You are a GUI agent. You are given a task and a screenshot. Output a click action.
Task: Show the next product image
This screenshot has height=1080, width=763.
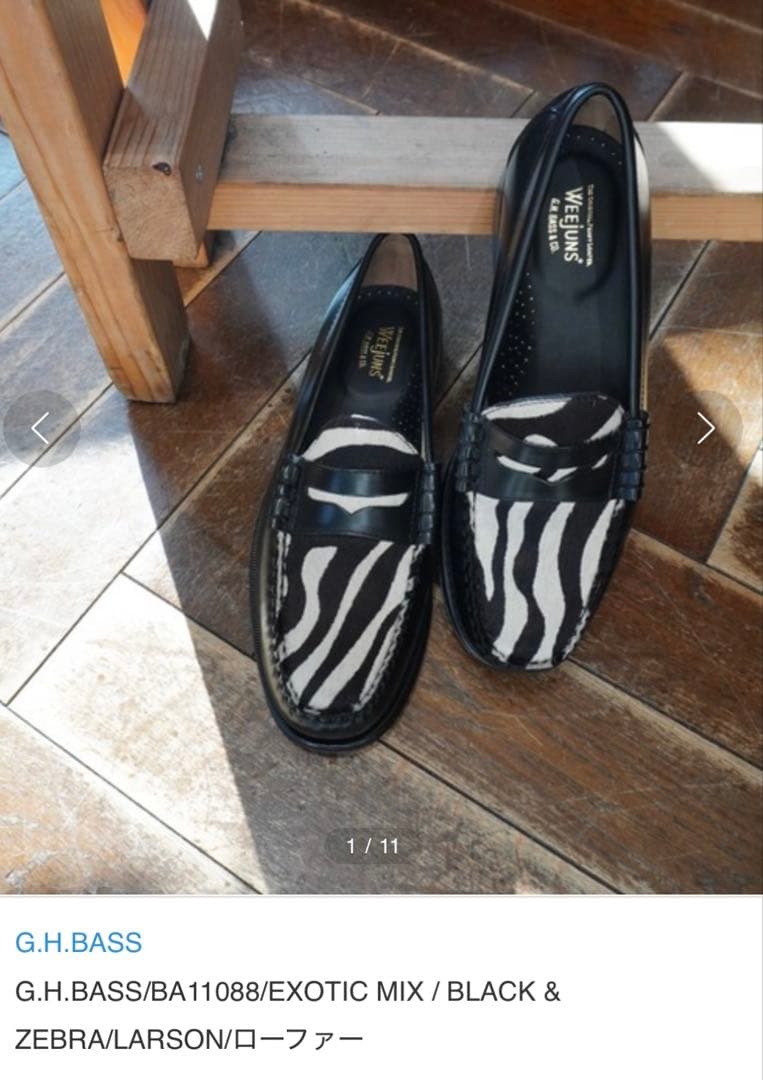click(x=706, y=428)
